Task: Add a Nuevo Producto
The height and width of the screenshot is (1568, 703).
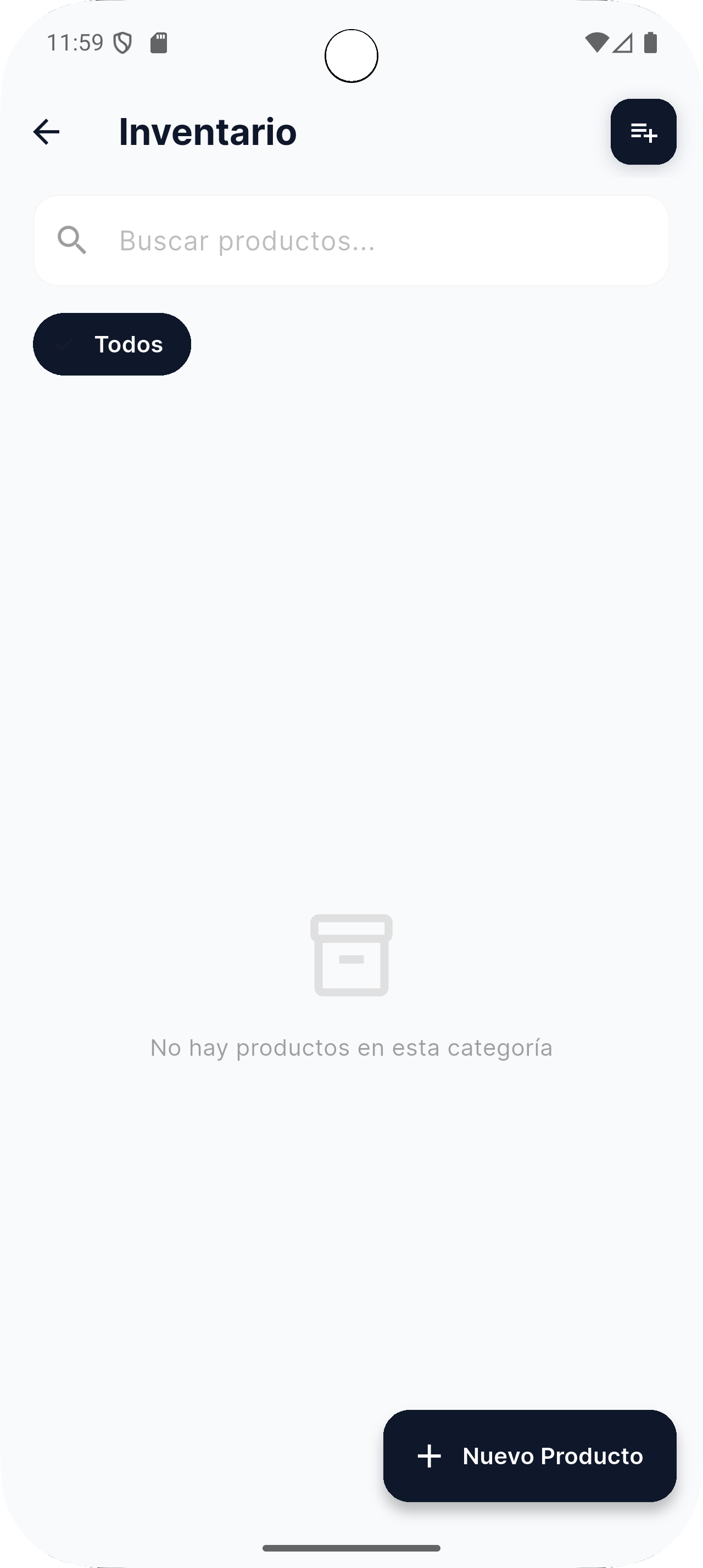Action: pyautogui.click(x=529, y=1456)
